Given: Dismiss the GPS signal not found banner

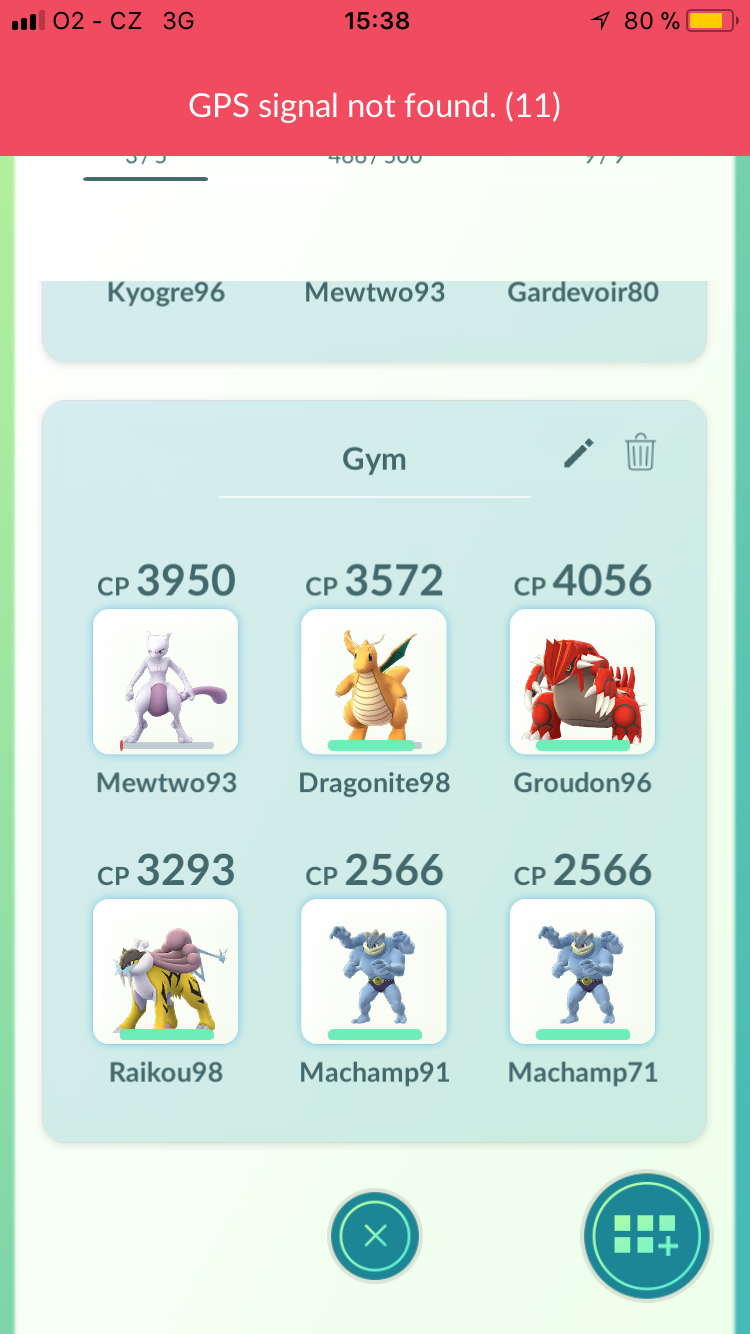Looking at the screenshot, I should [x=375, y=106].
